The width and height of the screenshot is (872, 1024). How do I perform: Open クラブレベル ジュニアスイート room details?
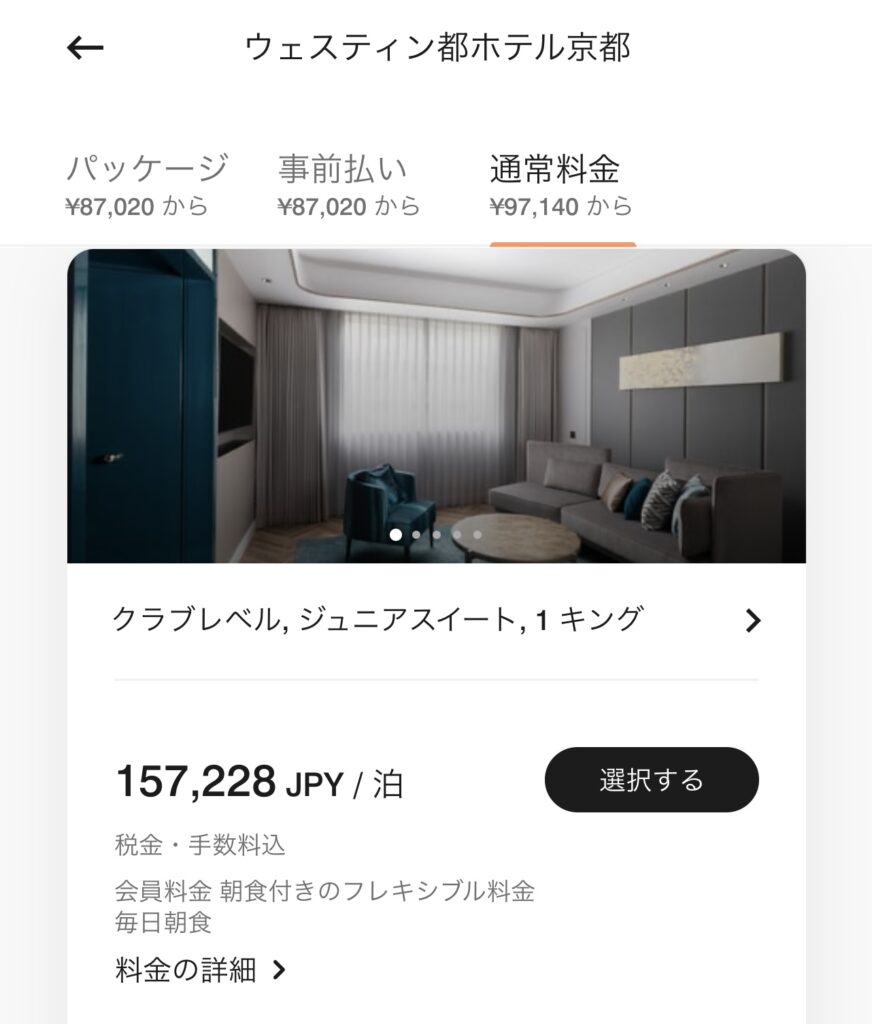coord(436,621)
